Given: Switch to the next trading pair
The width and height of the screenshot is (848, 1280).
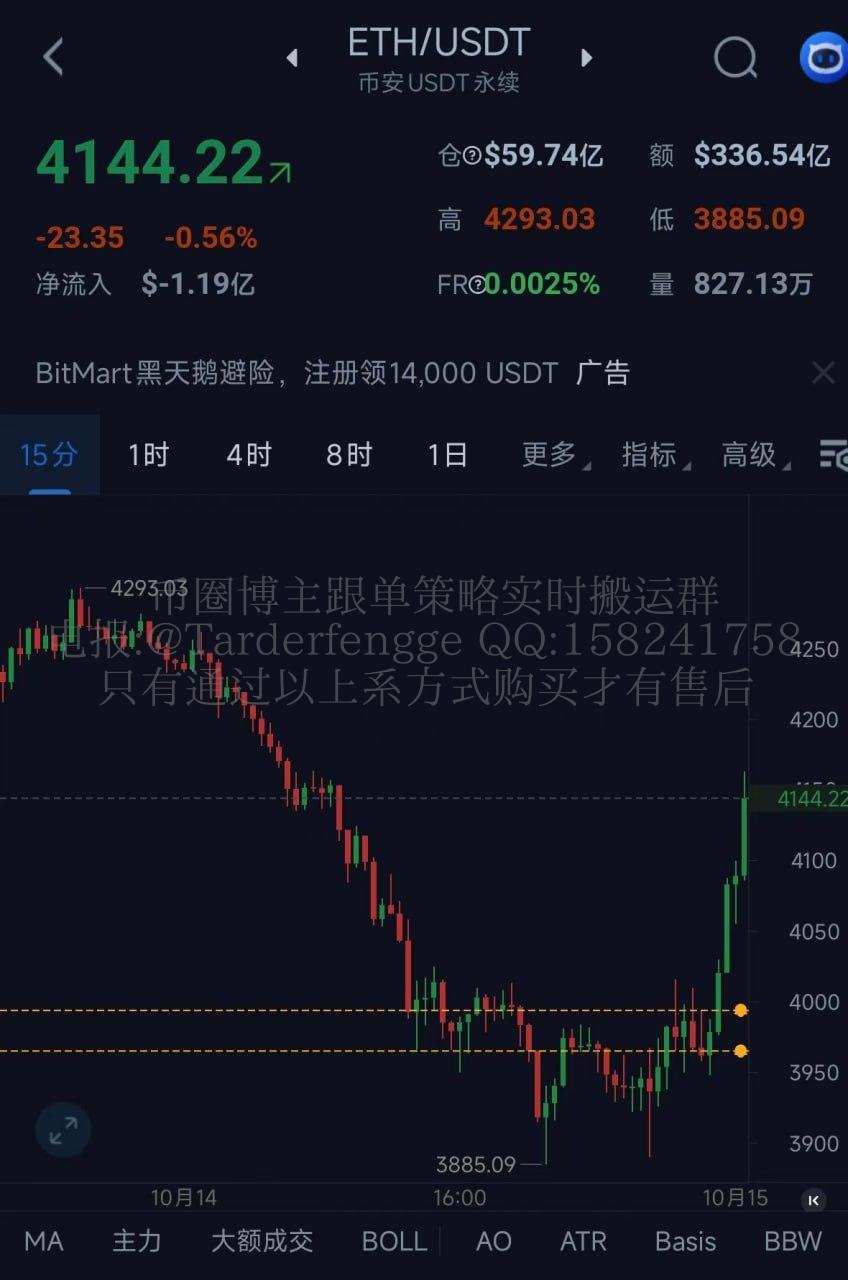Looking at the screenshot, I should click(x=587, y=58).
